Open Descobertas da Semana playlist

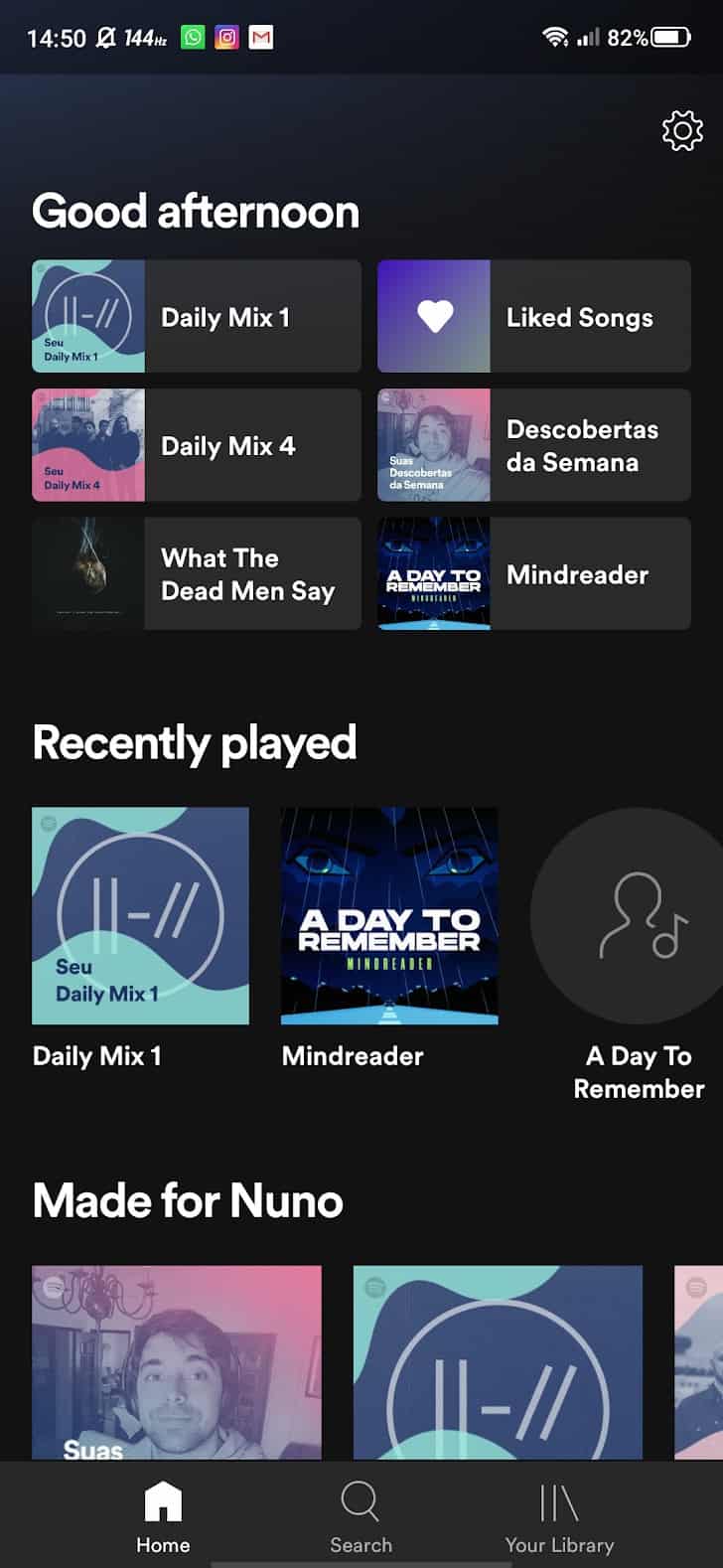click(533, 445)
